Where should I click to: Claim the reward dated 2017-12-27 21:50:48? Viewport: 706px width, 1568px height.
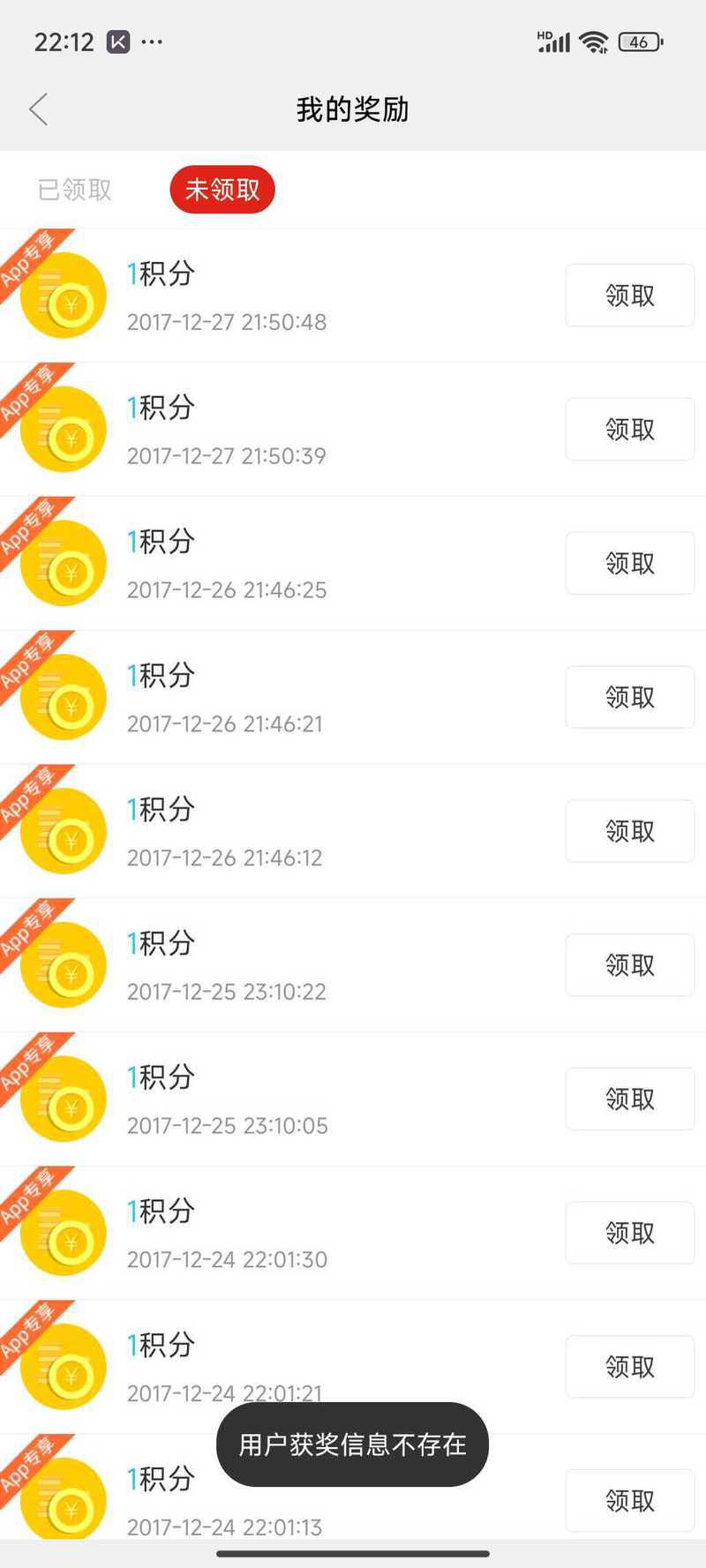(x=630, y=295)
